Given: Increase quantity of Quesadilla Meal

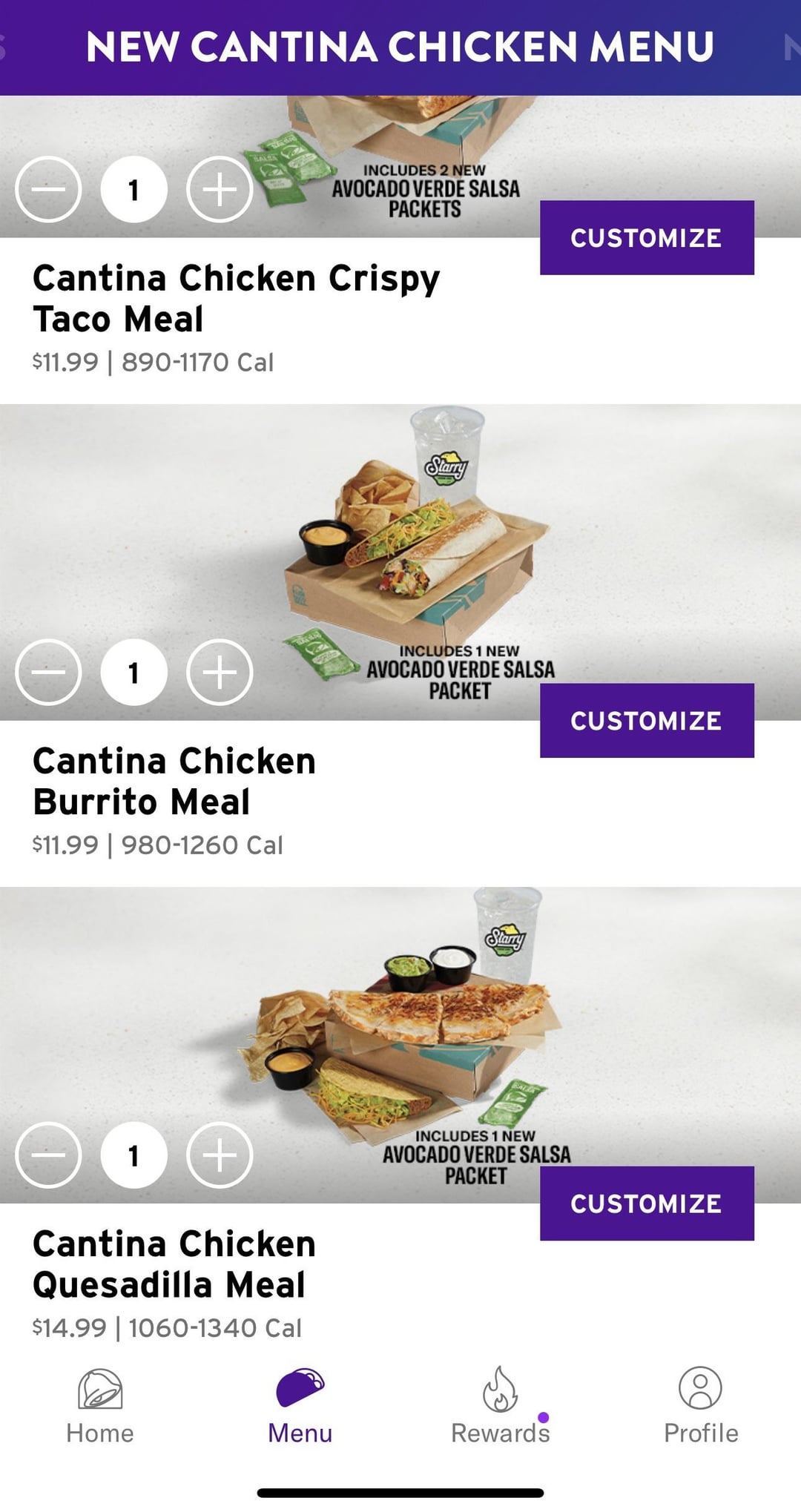Looking at the screenshot, I should click(x=220, y=1155).
